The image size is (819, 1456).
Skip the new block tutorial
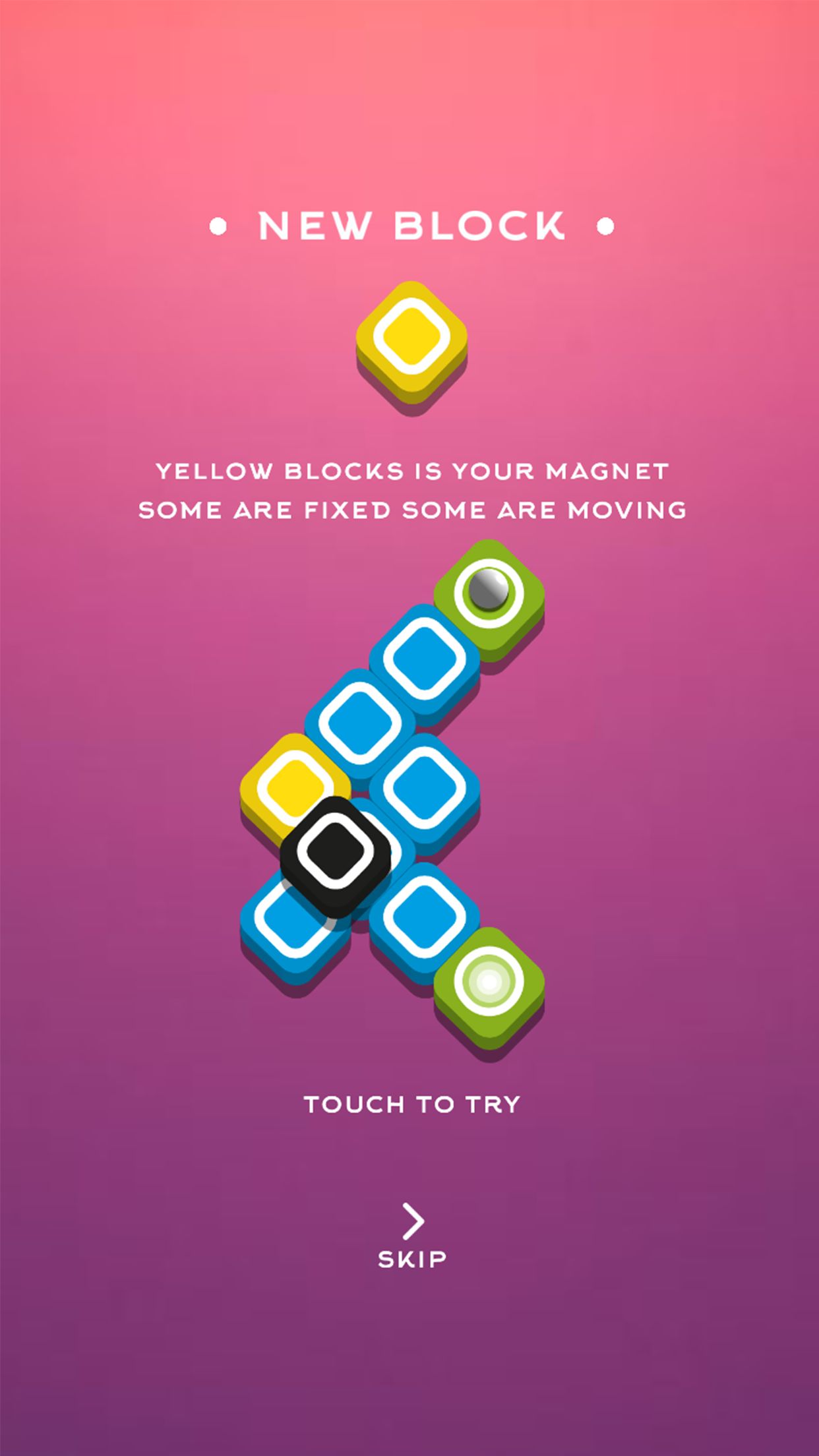click(x=412, y=1236)
